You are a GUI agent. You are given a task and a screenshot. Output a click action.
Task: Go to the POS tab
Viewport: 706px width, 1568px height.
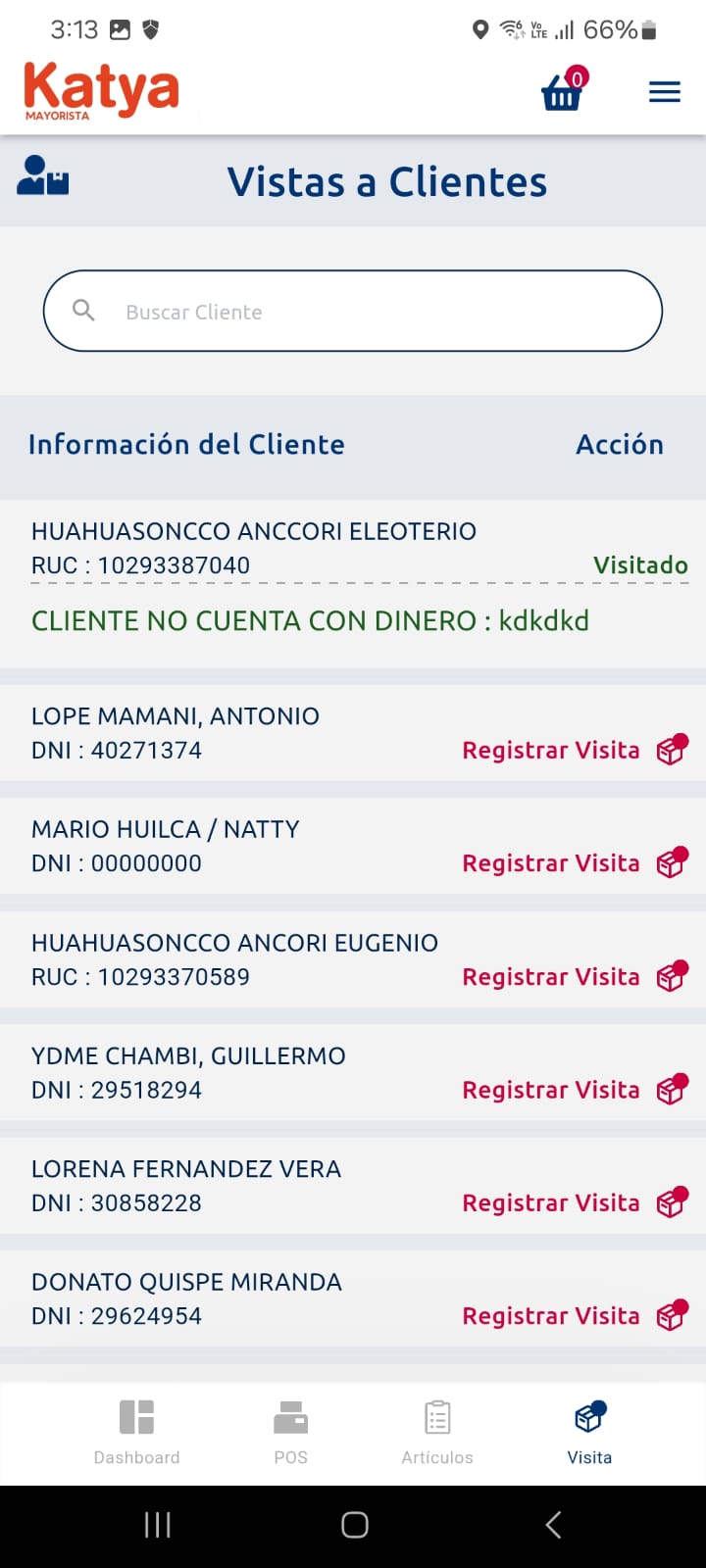click(x=290, y=1432)
